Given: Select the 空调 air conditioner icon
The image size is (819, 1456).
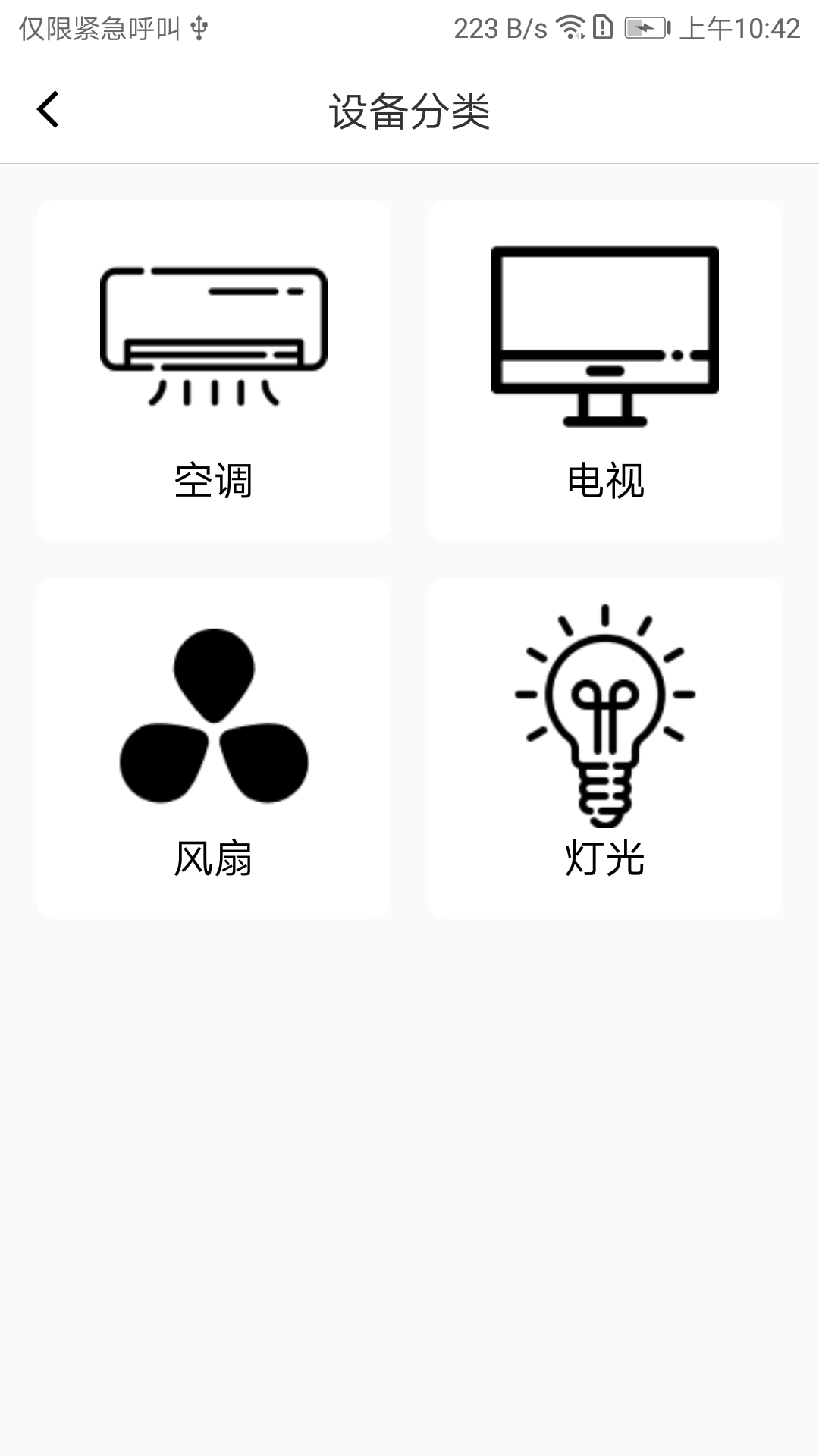Looking at the screenshot, I should click(213, 334).
